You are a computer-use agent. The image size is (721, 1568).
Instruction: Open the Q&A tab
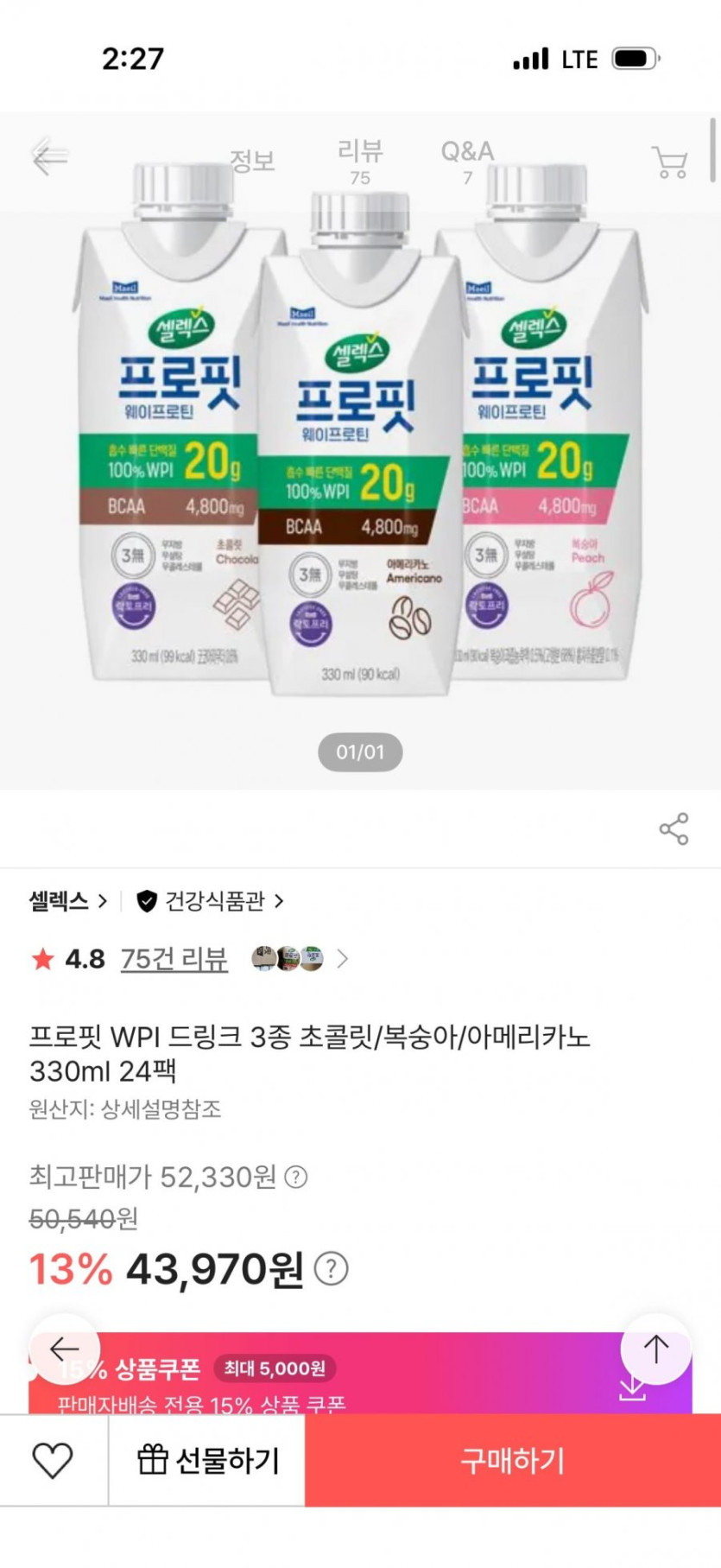(467, 161)
